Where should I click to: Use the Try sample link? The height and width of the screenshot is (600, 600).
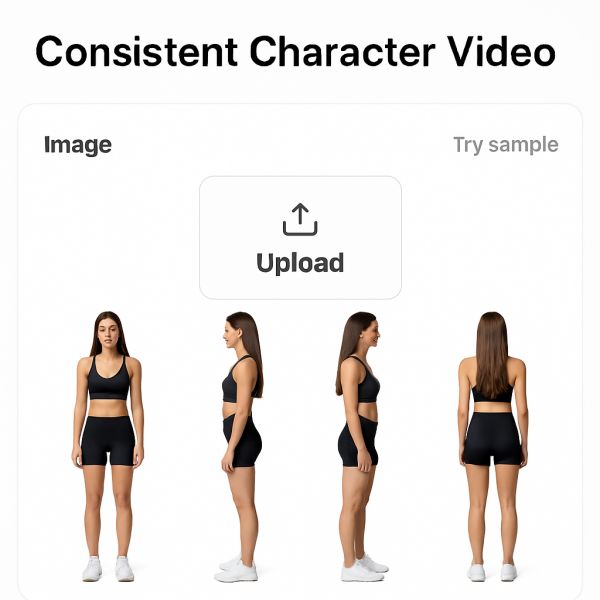[x=505, y=145]
